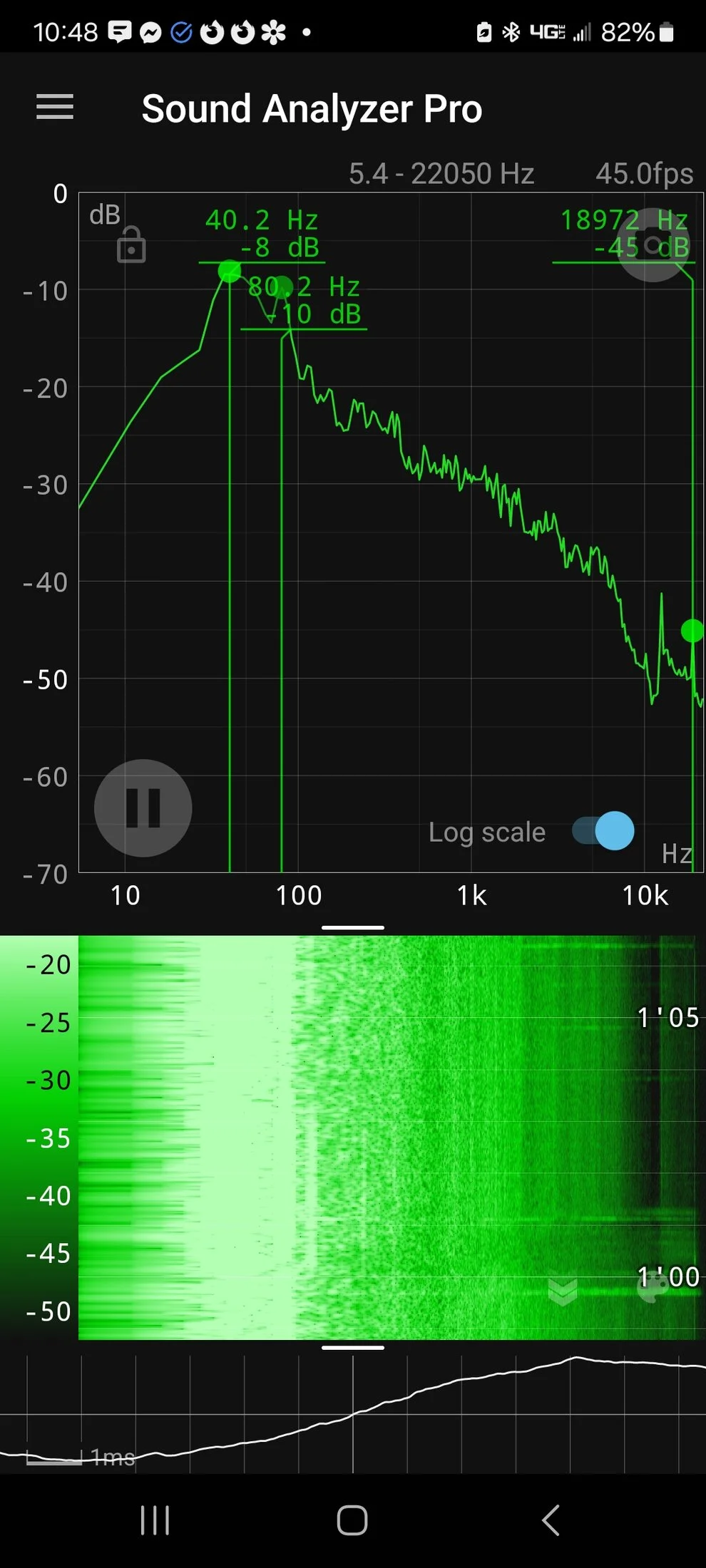Open the hamburger navigation menu
Viewport: 706px width, 1568px height.
[55, 108]
